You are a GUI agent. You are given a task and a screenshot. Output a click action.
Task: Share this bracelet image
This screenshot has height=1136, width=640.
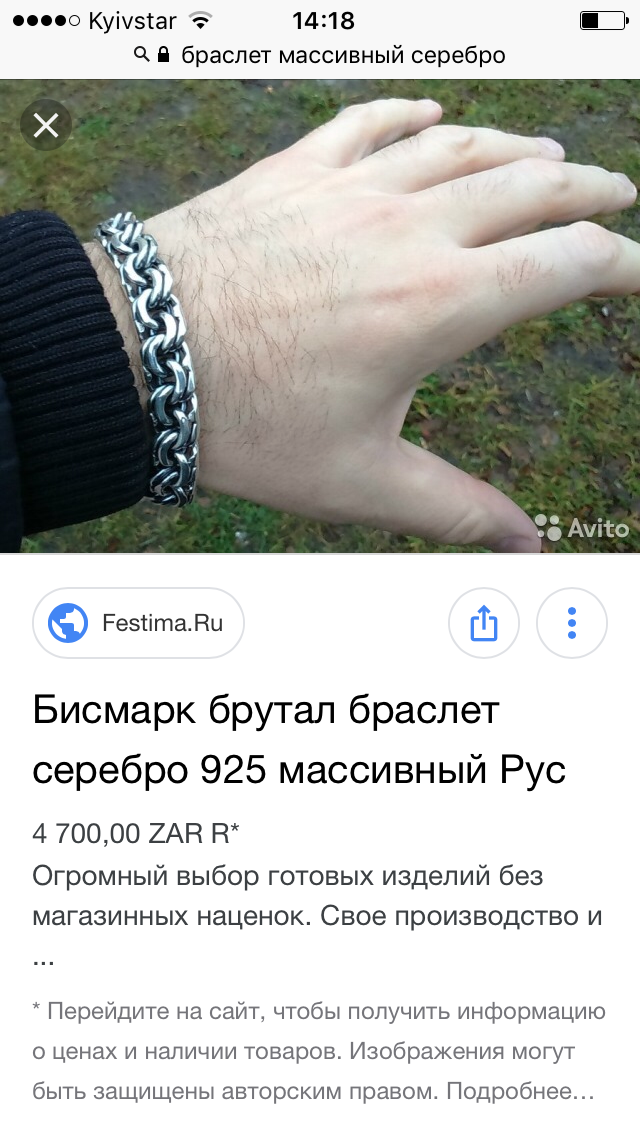[483, 623]
